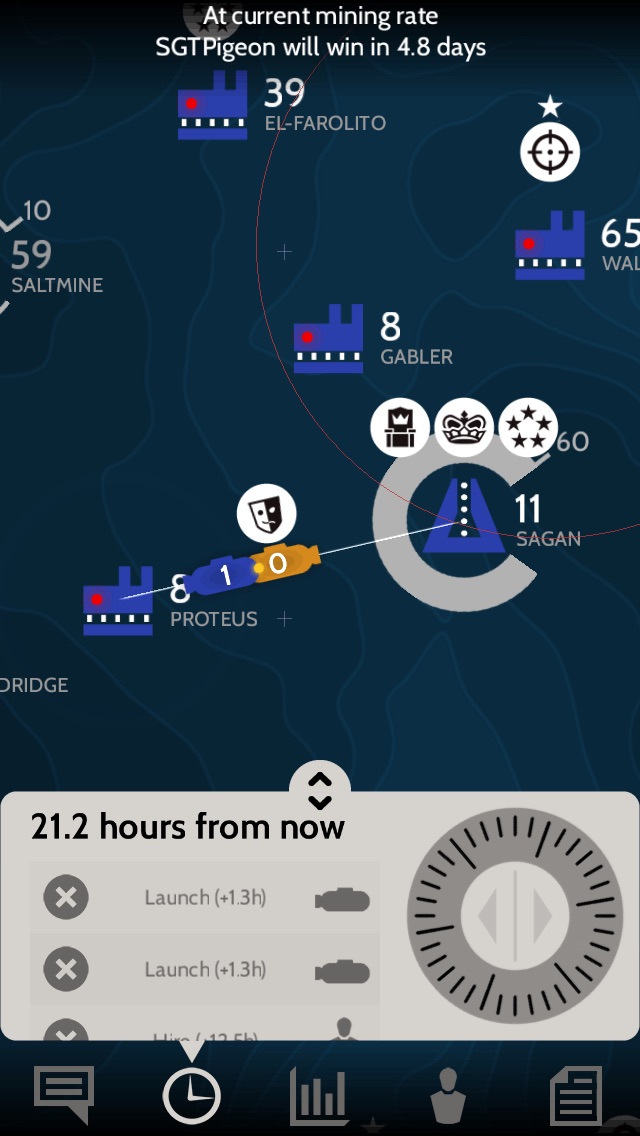Expand the time machine panel handle
The height and width of the screenshot is (1136, 640).
tap(319, 789)
